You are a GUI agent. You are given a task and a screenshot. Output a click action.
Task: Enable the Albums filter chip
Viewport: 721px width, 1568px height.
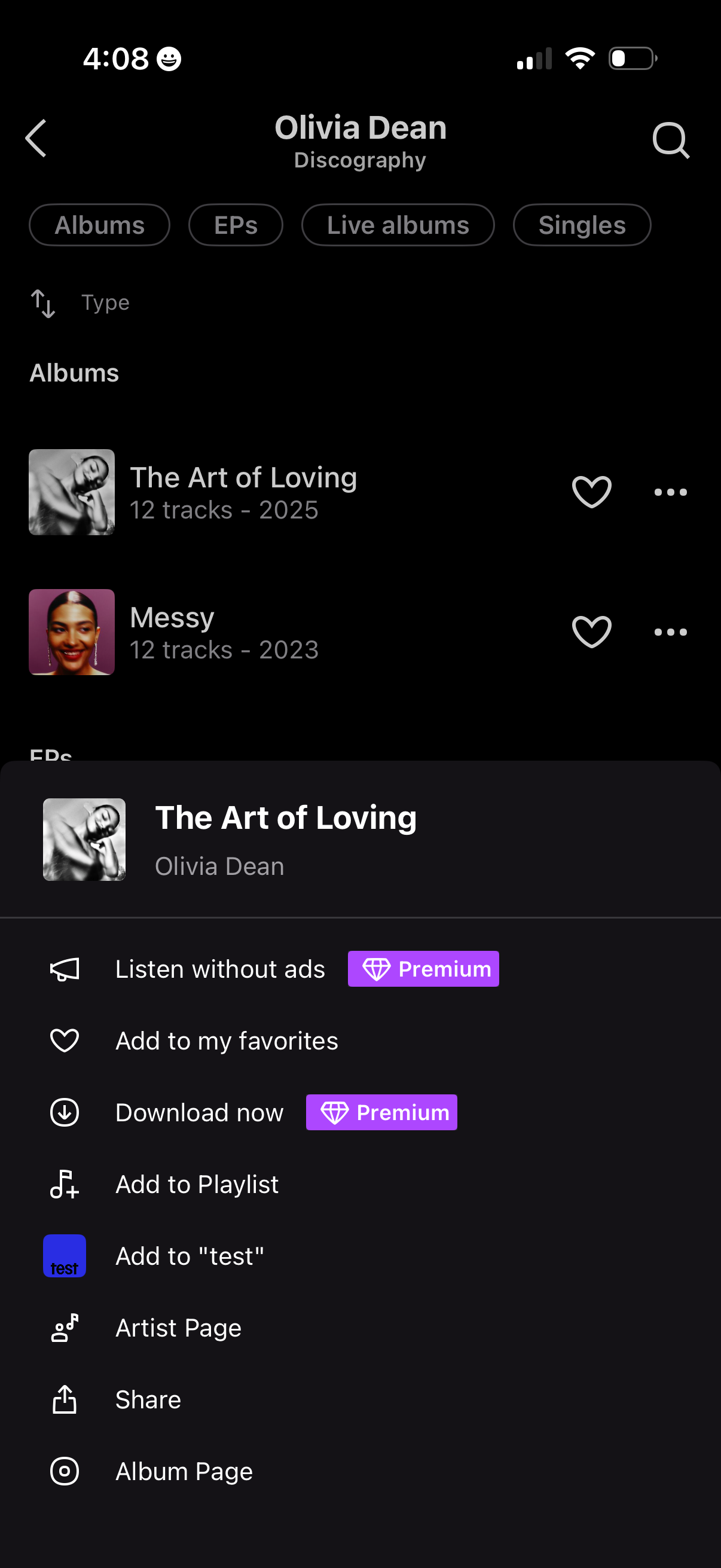point(99,225)
